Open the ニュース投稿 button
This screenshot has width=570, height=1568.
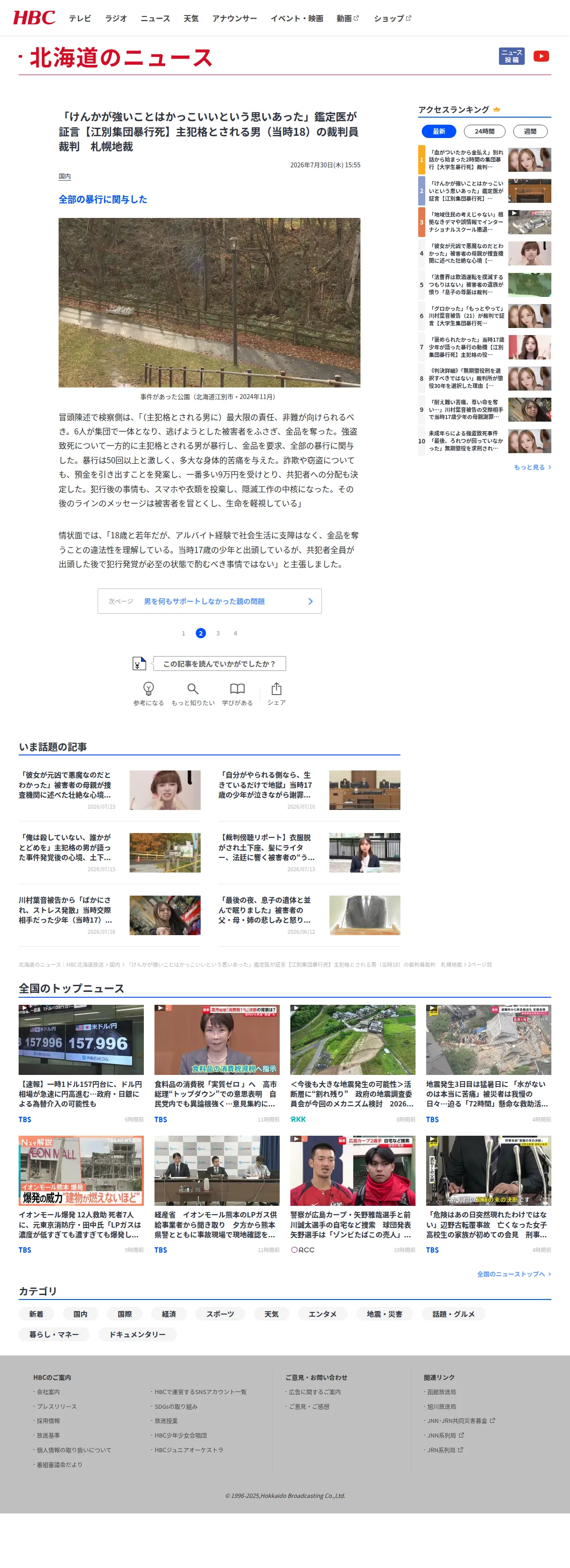click(x=511, y=56)
